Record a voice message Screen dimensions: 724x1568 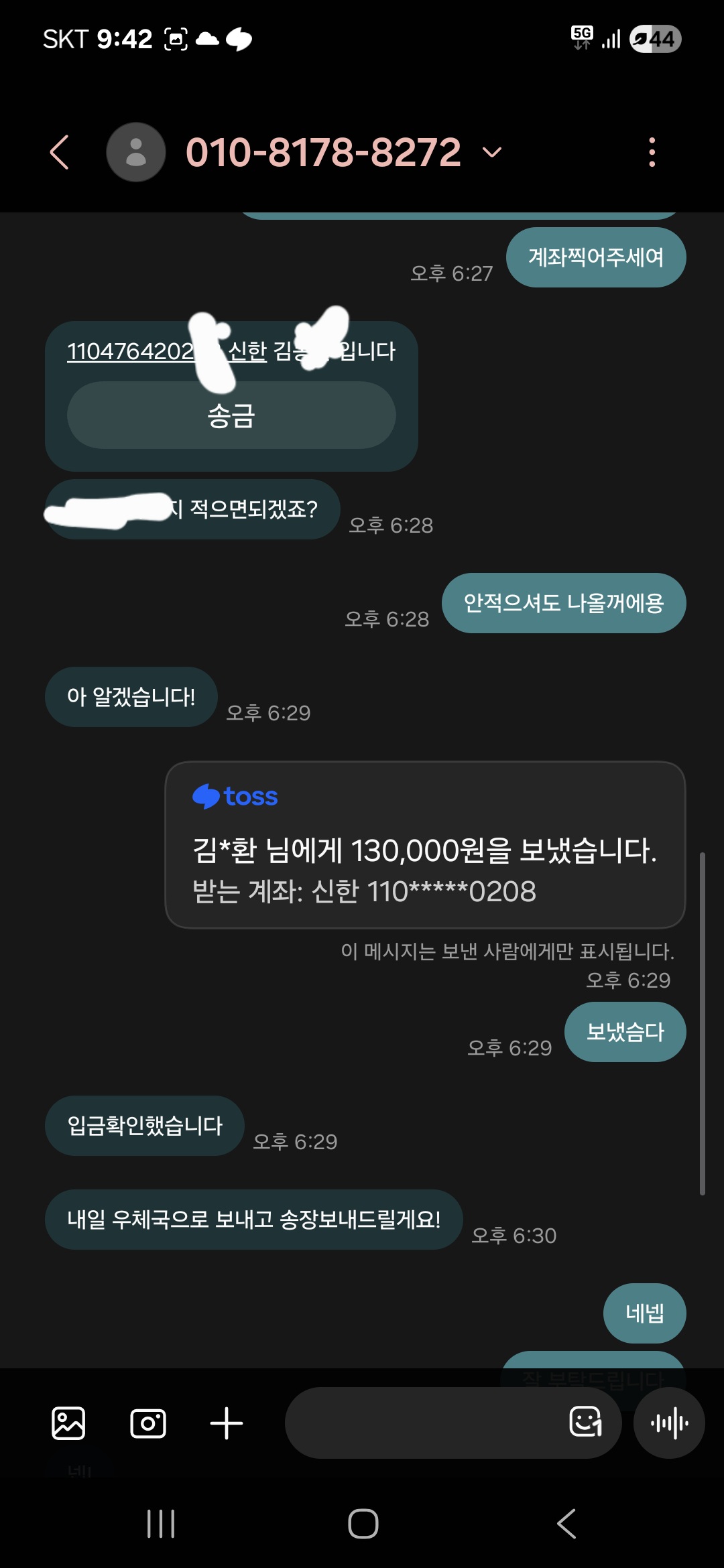(x=669, y=1423)
